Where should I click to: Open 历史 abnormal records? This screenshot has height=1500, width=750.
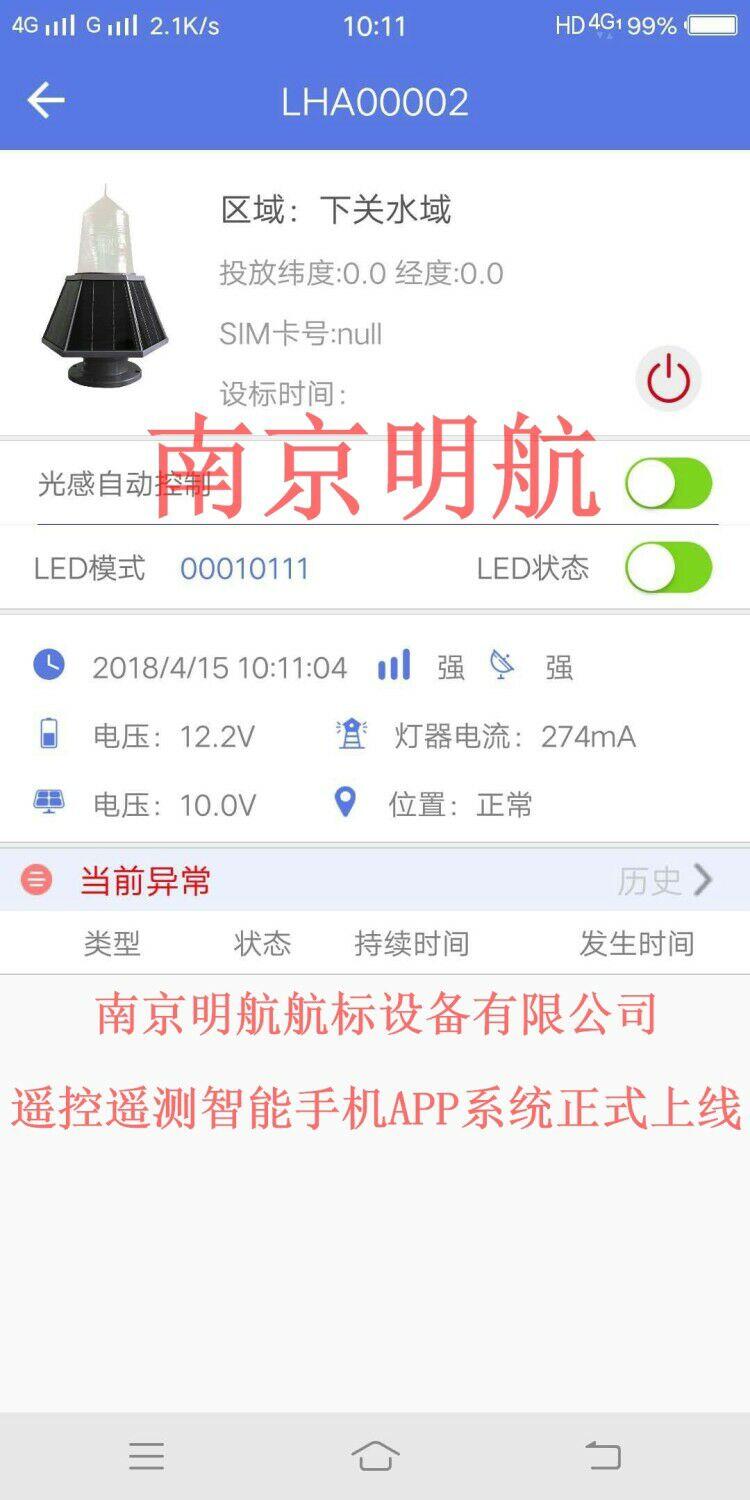pos(665,880)
